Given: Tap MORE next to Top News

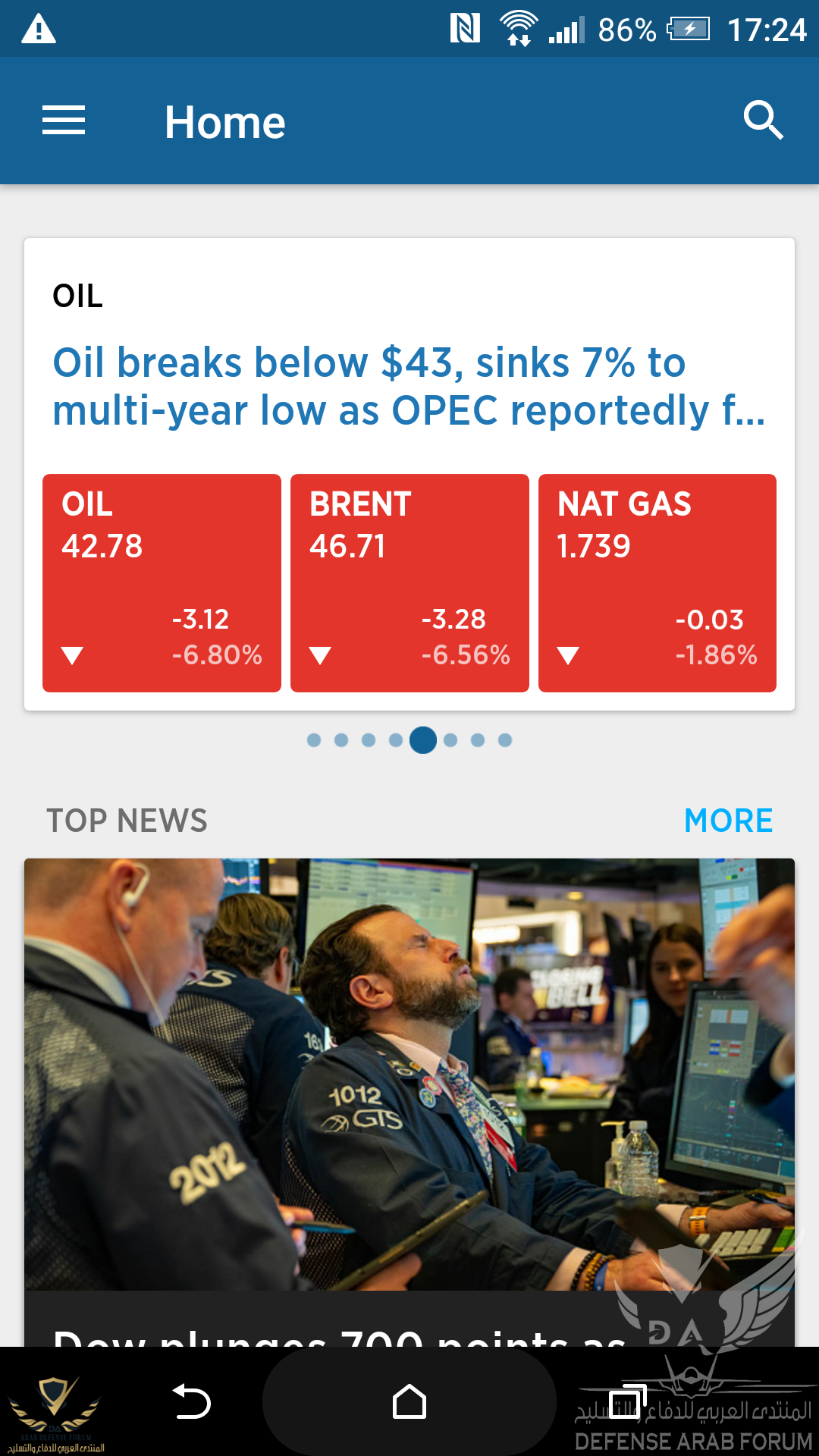Looking at the screenshot, I should pos(728,821).
